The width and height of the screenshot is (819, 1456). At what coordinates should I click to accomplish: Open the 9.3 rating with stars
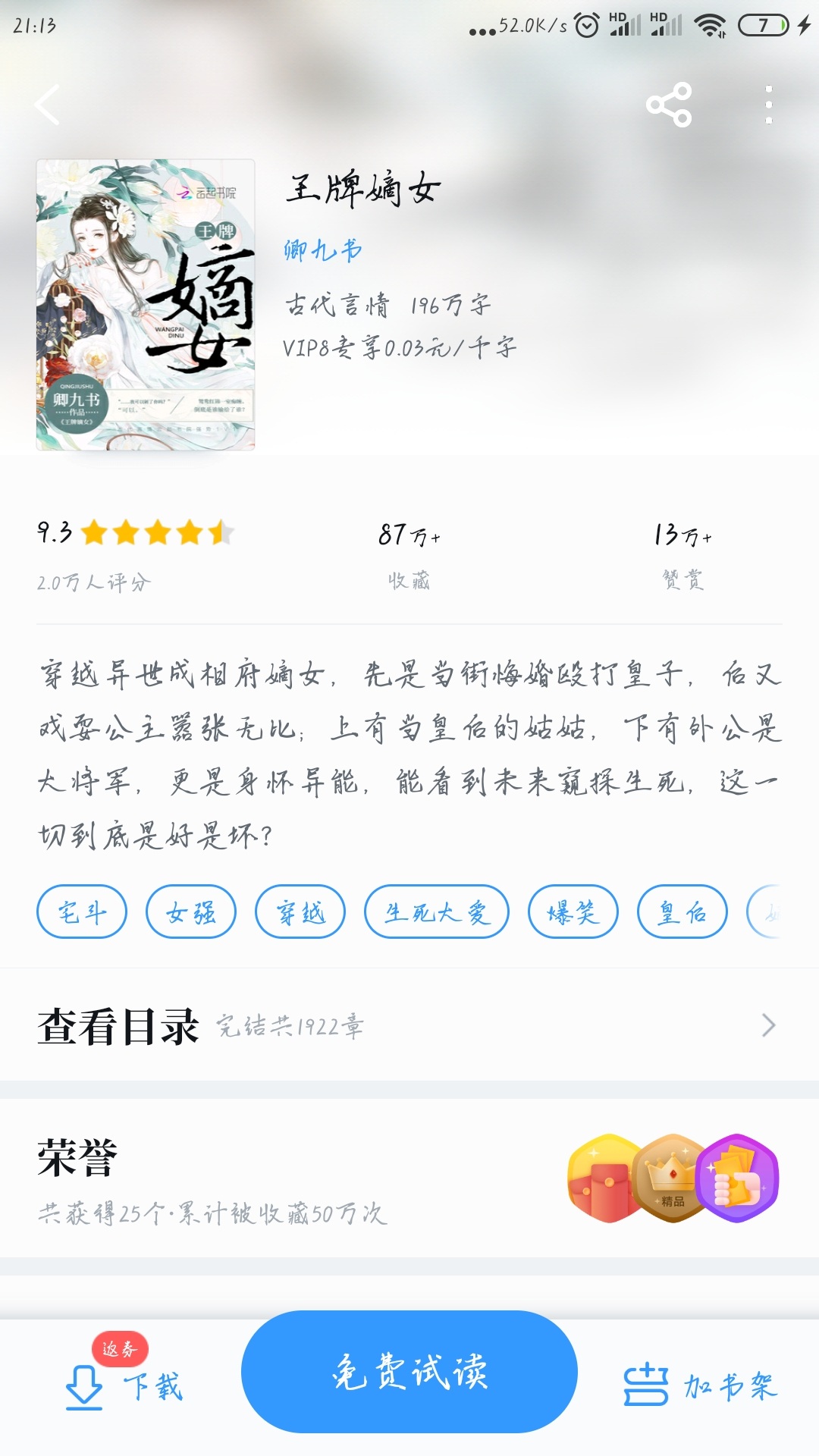coord(135,533)
